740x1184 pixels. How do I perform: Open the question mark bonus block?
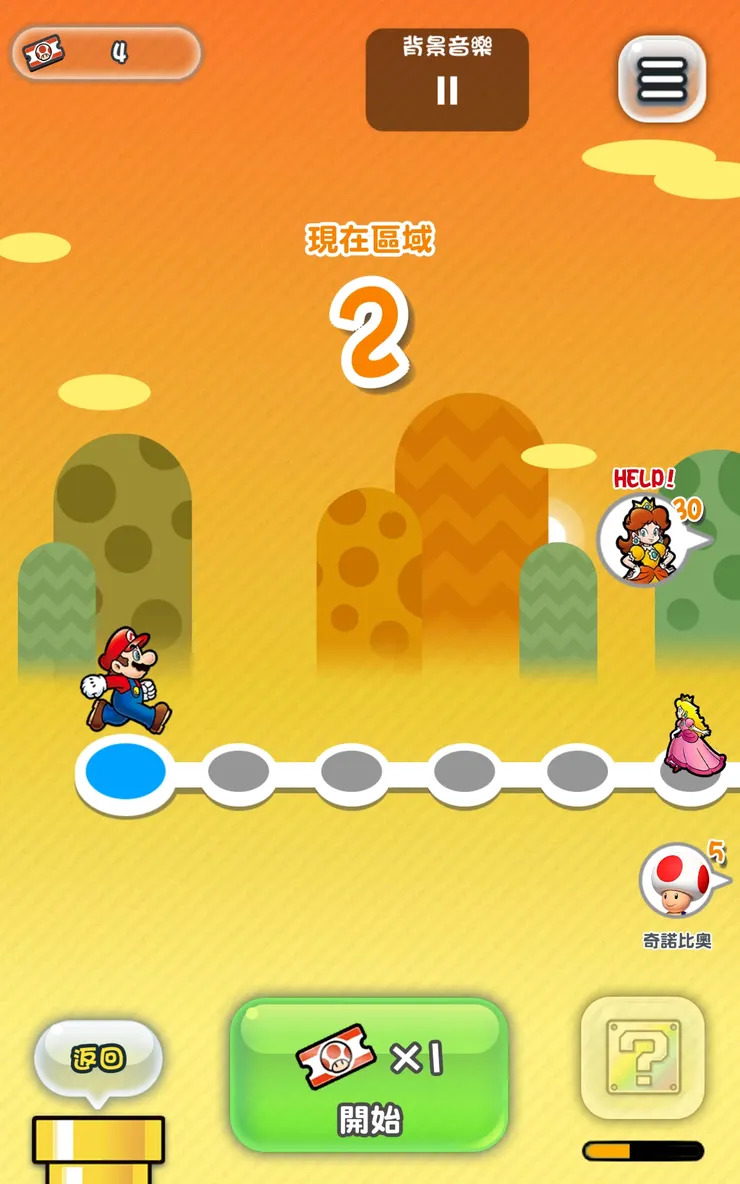643,1058
